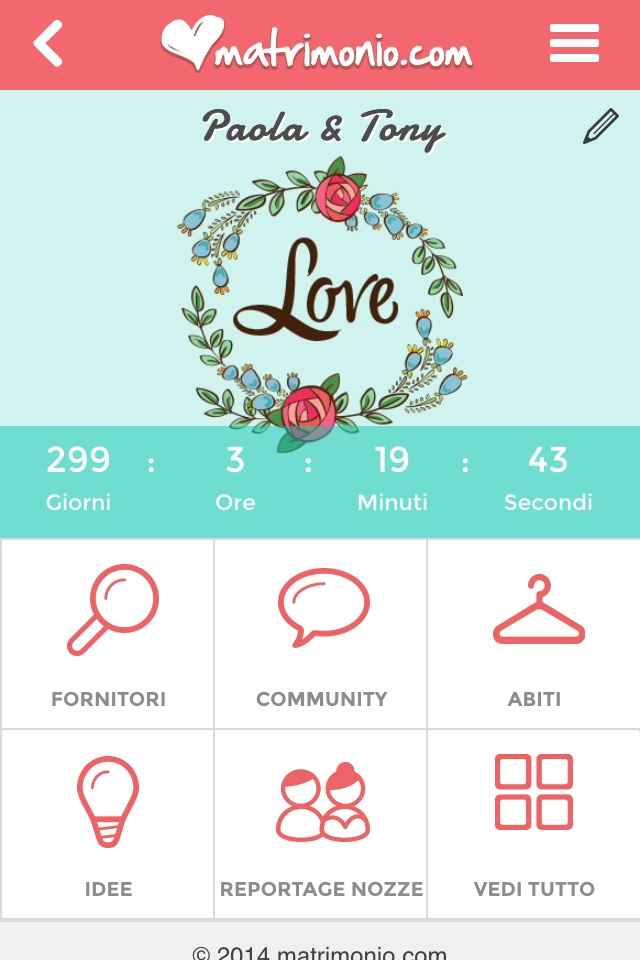Open the Fornitori section
The height and width of the screenshot is (960, 640).
pos(108,634)
